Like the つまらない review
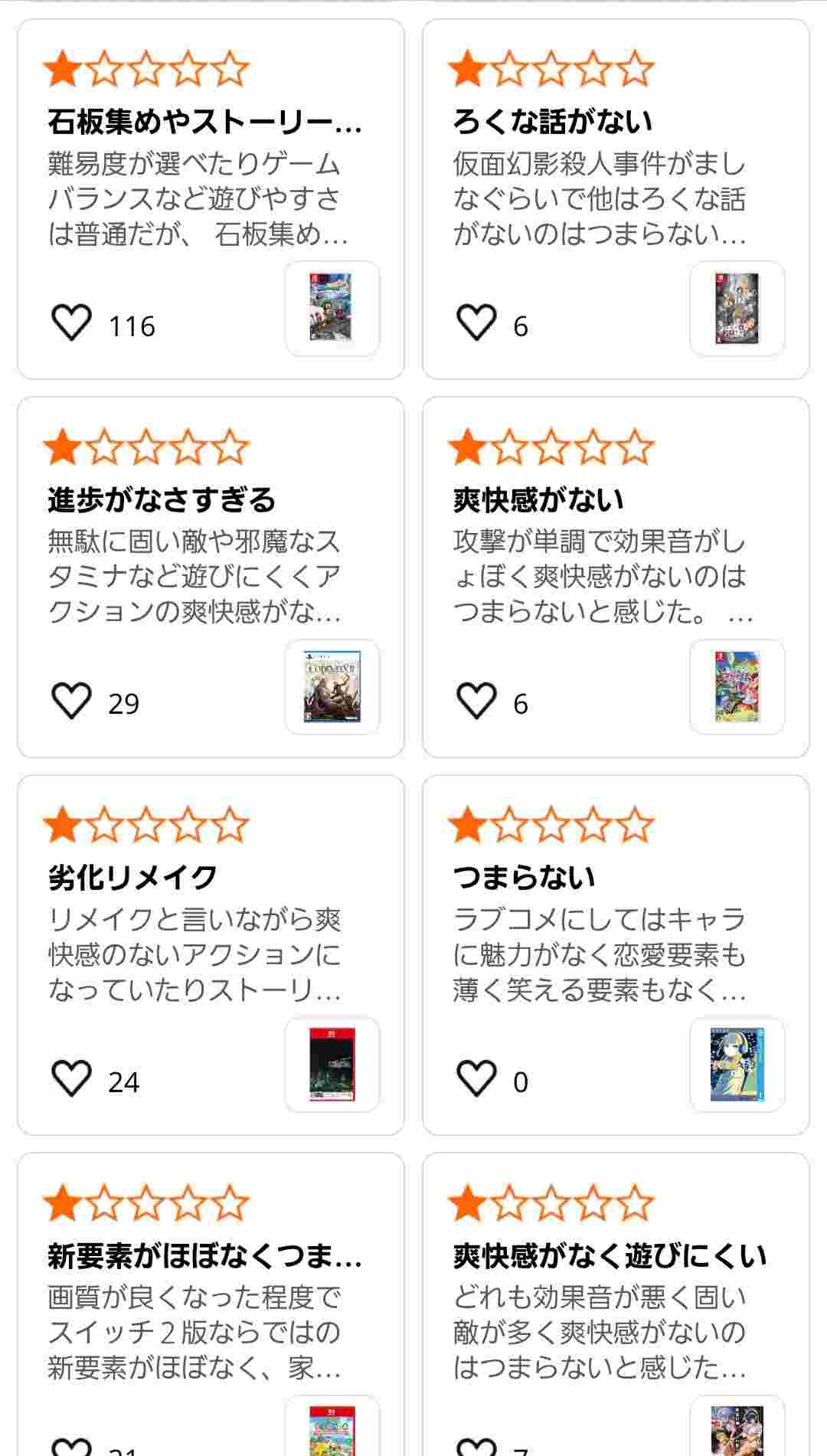827x1456 pixels. click(x=476, y=1078)
